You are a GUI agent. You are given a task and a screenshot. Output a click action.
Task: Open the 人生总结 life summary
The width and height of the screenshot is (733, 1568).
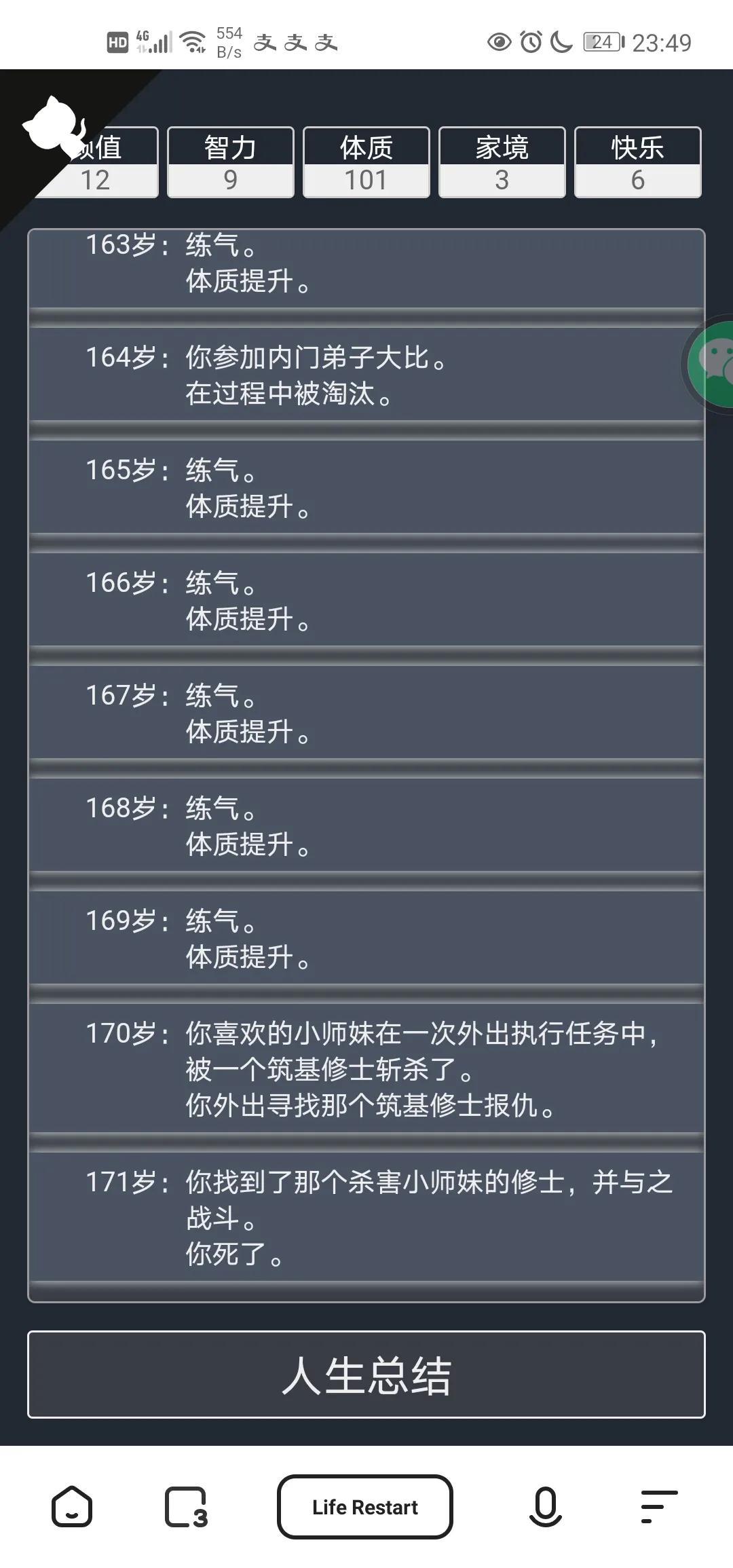366,1374
